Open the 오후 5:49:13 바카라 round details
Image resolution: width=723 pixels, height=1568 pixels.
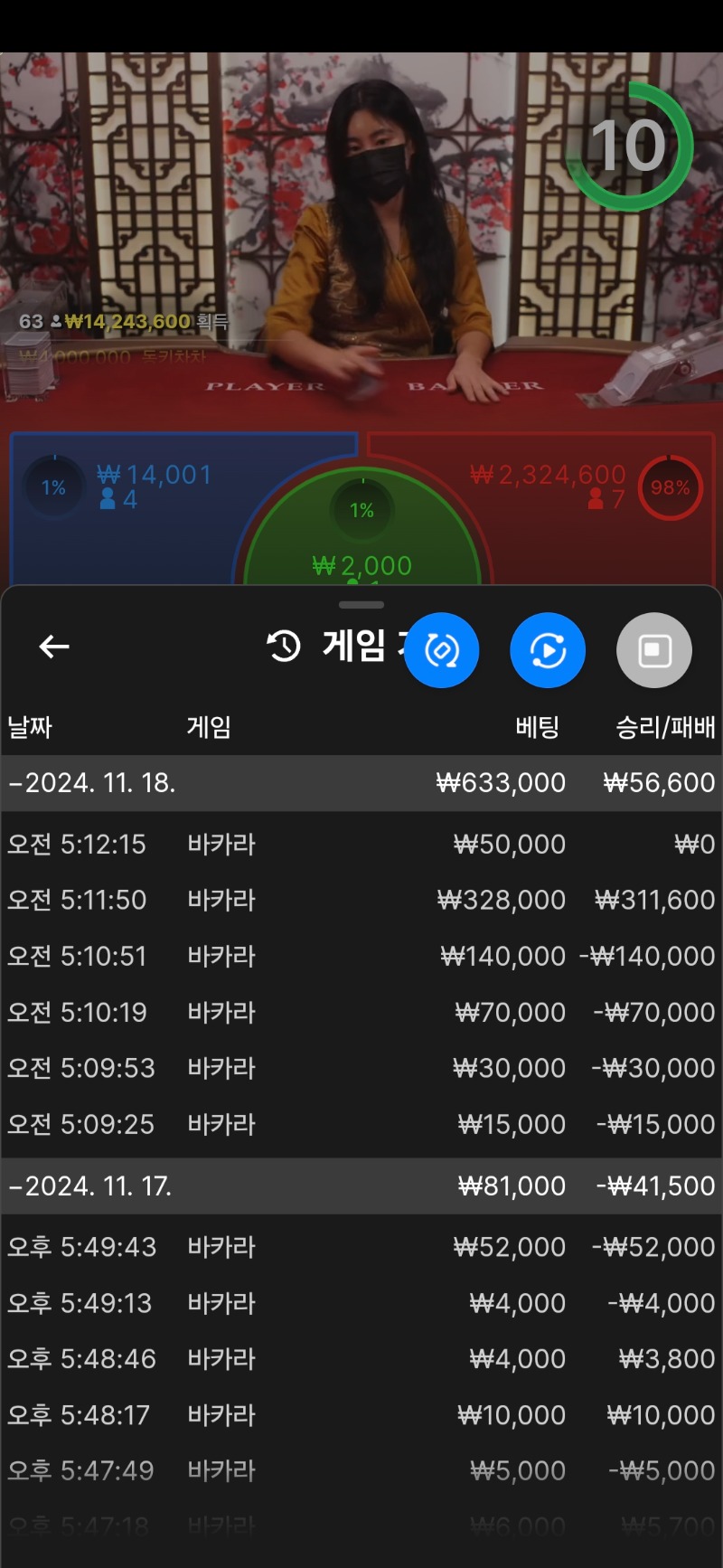(x=361, y=1304)
